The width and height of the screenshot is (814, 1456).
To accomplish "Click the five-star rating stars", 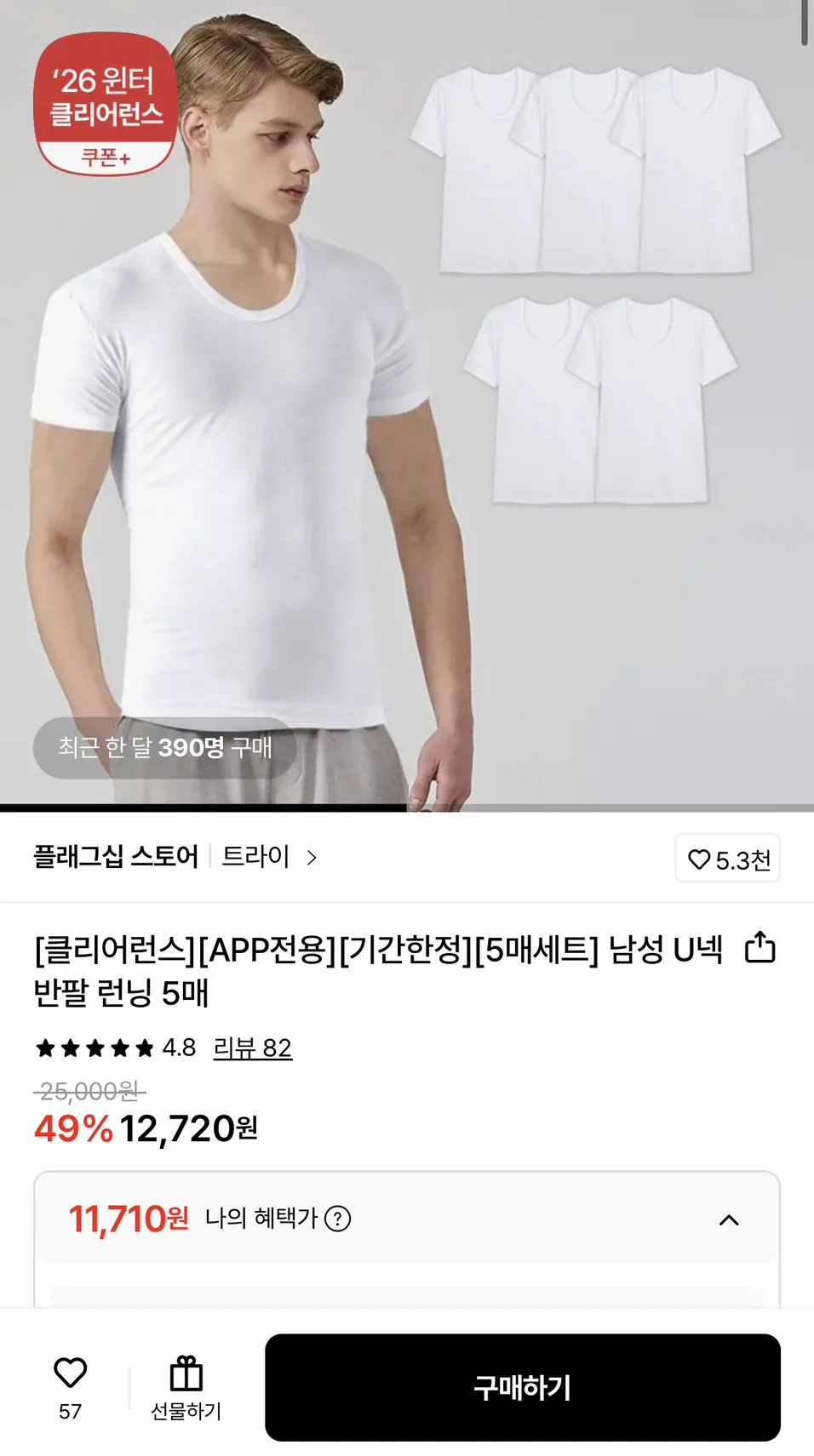I will click(x=94, y=1048).
